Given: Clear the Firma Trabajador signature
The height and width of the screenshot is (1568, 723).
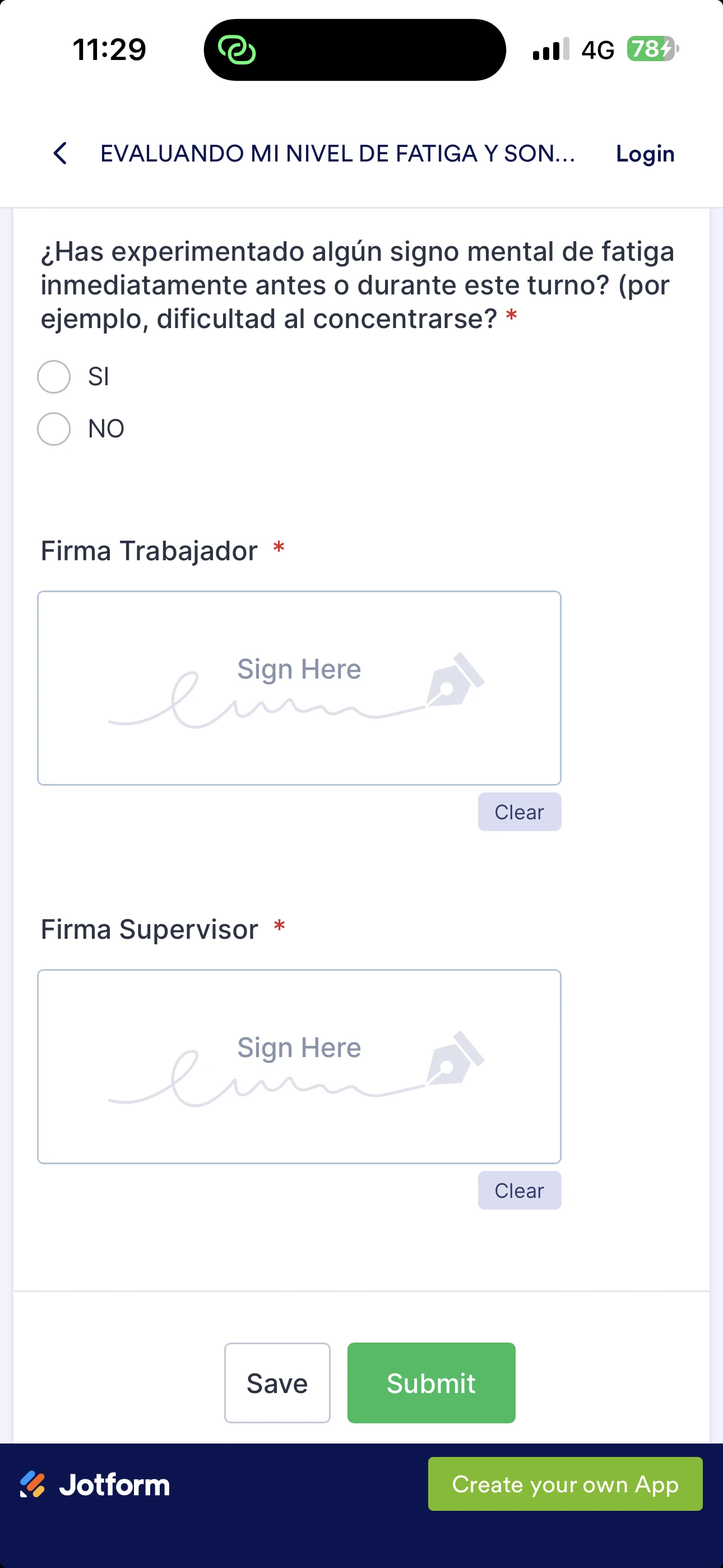Looking at the screenshot, I should [x=519, y=812].
